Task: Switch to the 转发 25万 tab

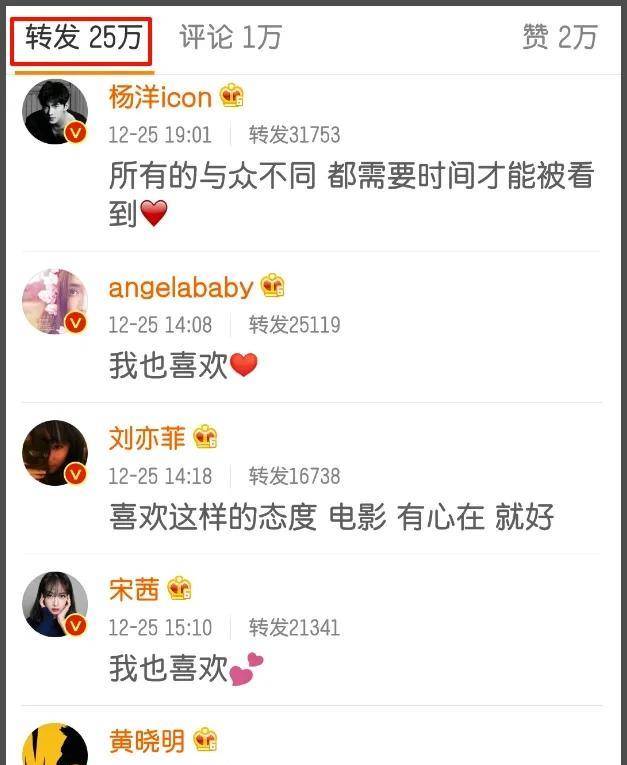Action: click(82, 39)
